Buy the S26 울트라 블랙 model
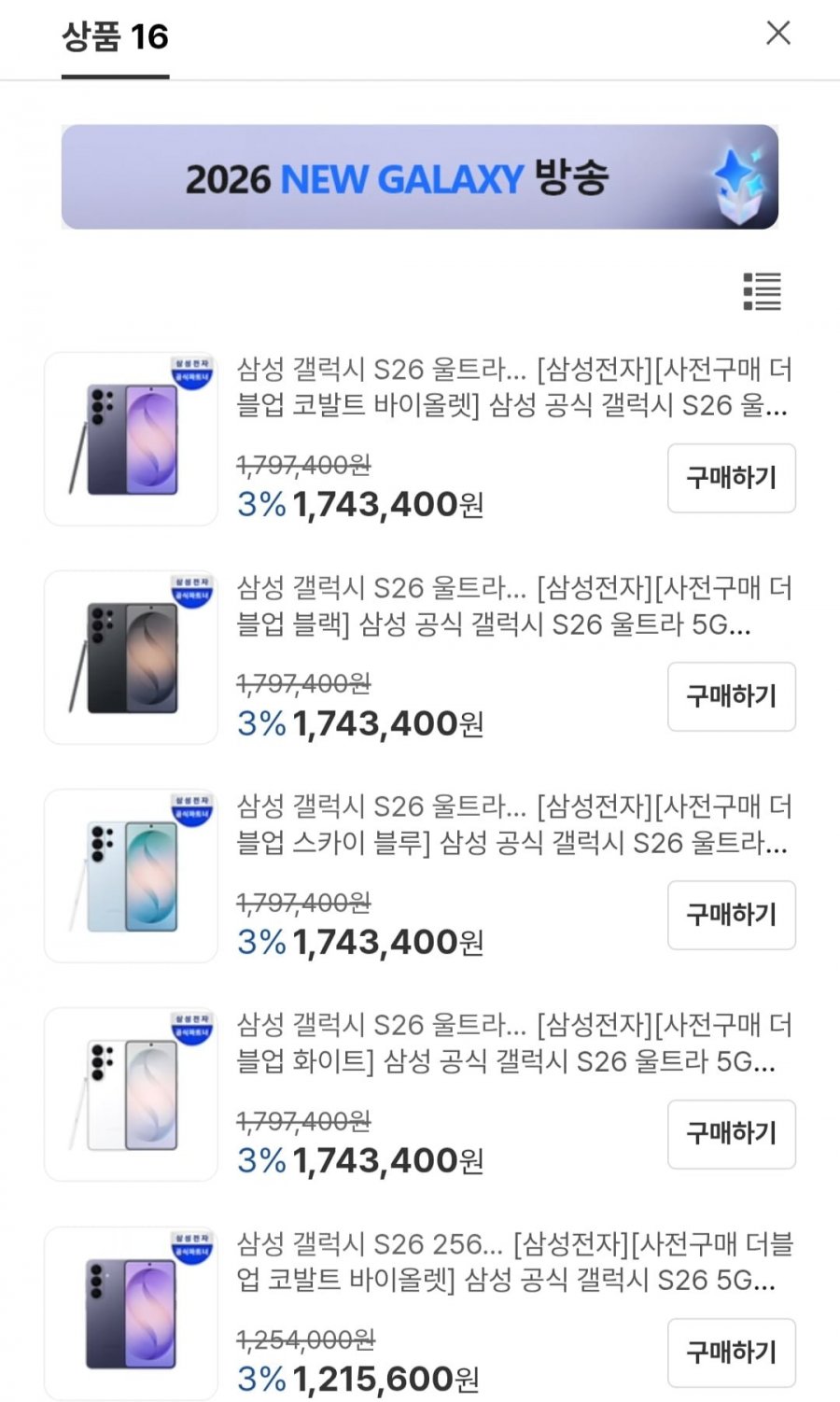Image resolution: width=840 pixels, height=1402 pixels. point(731,696)
